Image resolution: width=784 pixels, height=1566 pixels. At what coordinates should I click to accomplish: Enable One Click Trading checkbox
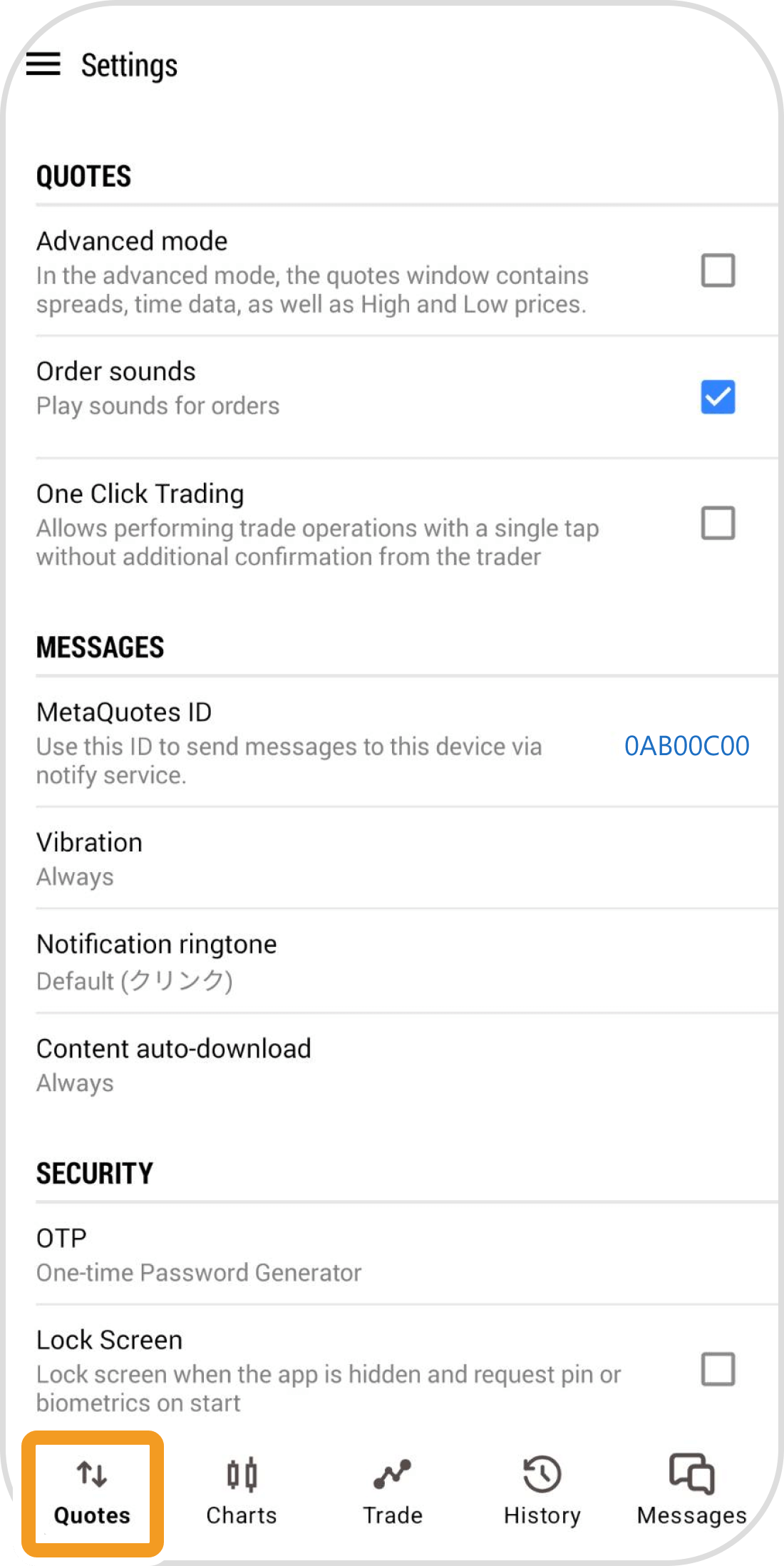[x=718, y=523]
